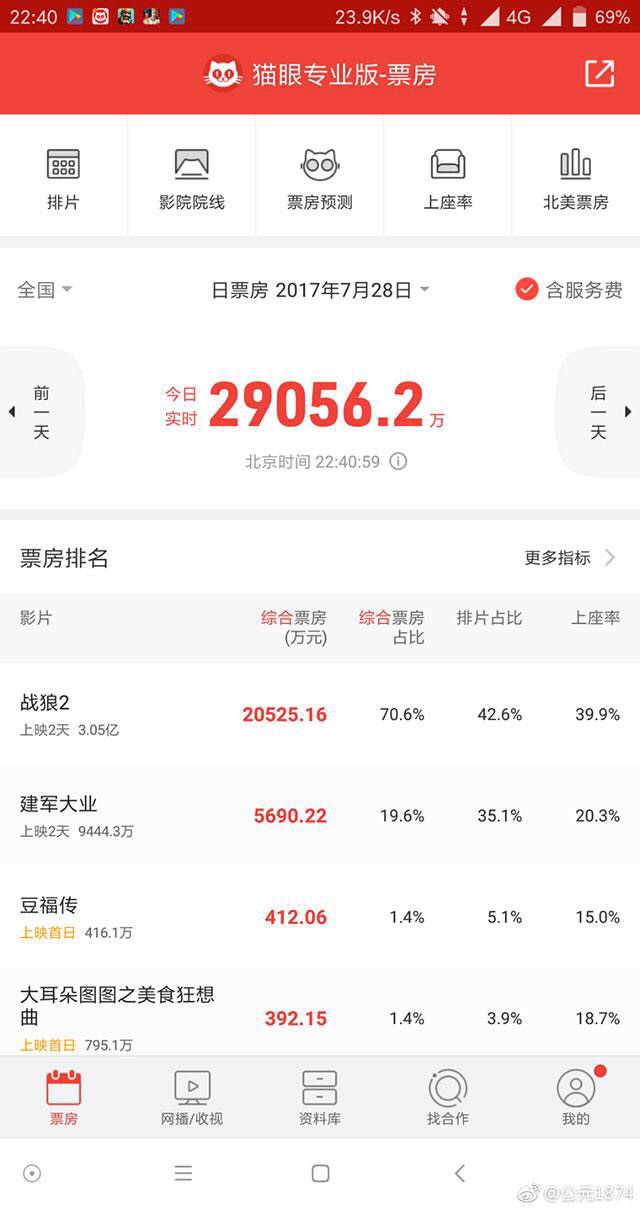
Task: Open 更多指标 more indicators
Action: (570, 558)
